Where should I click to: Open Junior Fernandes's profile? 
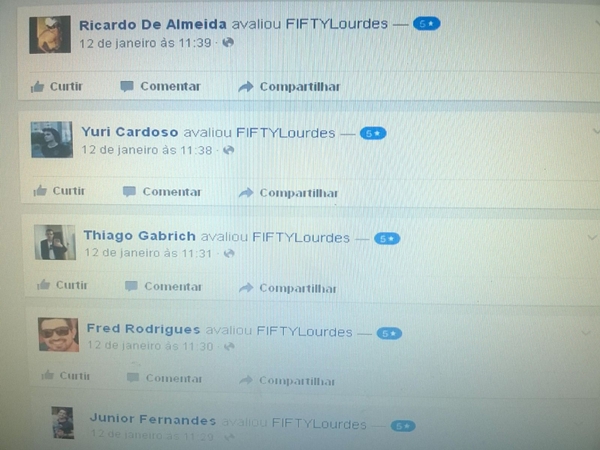pos(152,420)
